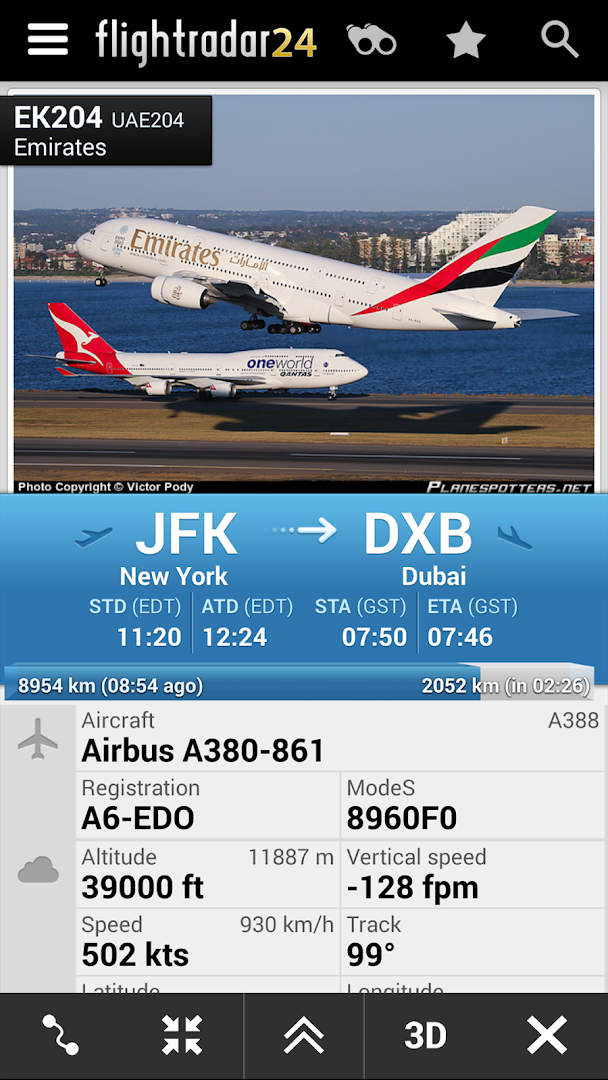Open the binoculars AR view
This screenshot has height=1080, width=608.
click(371, 40)
